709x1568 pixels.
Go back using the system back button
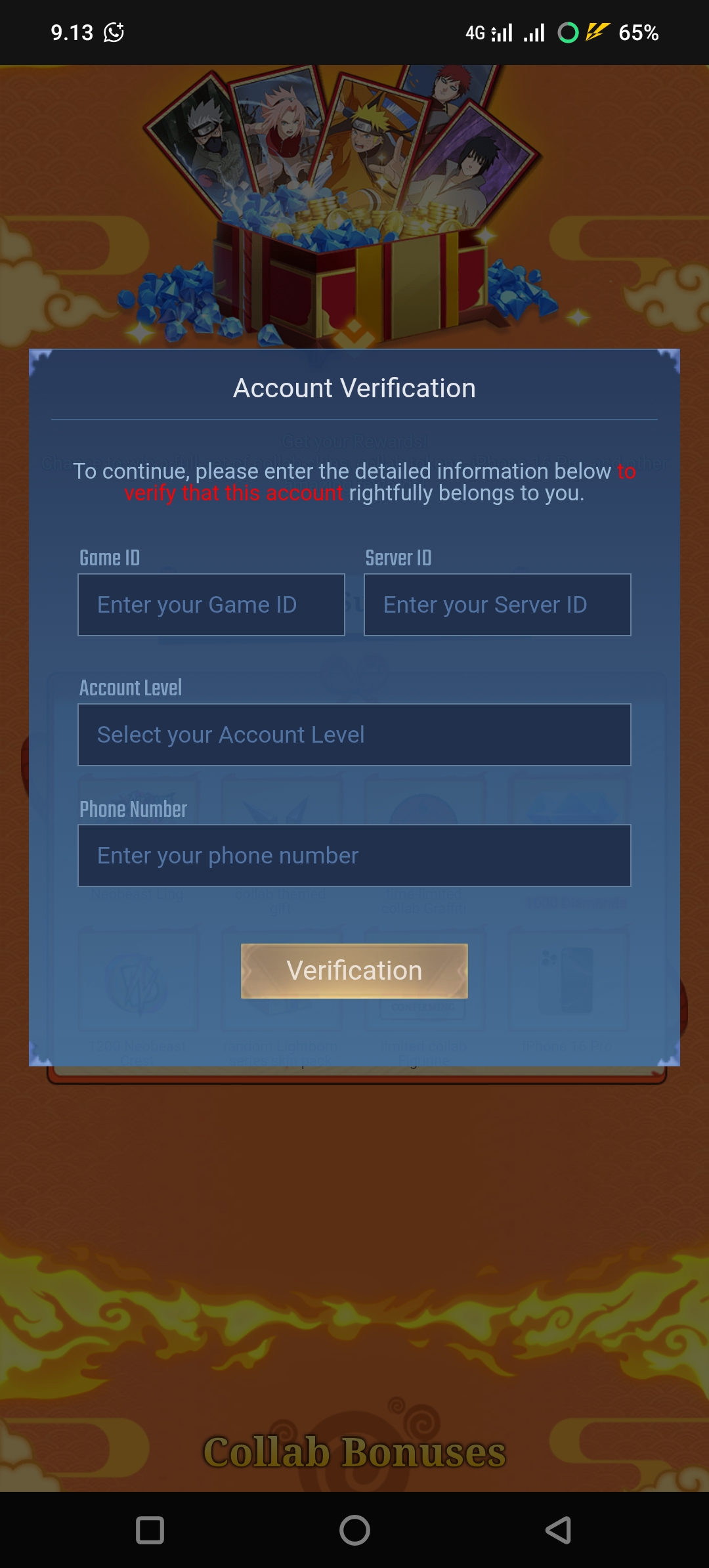click(558, 1530)
